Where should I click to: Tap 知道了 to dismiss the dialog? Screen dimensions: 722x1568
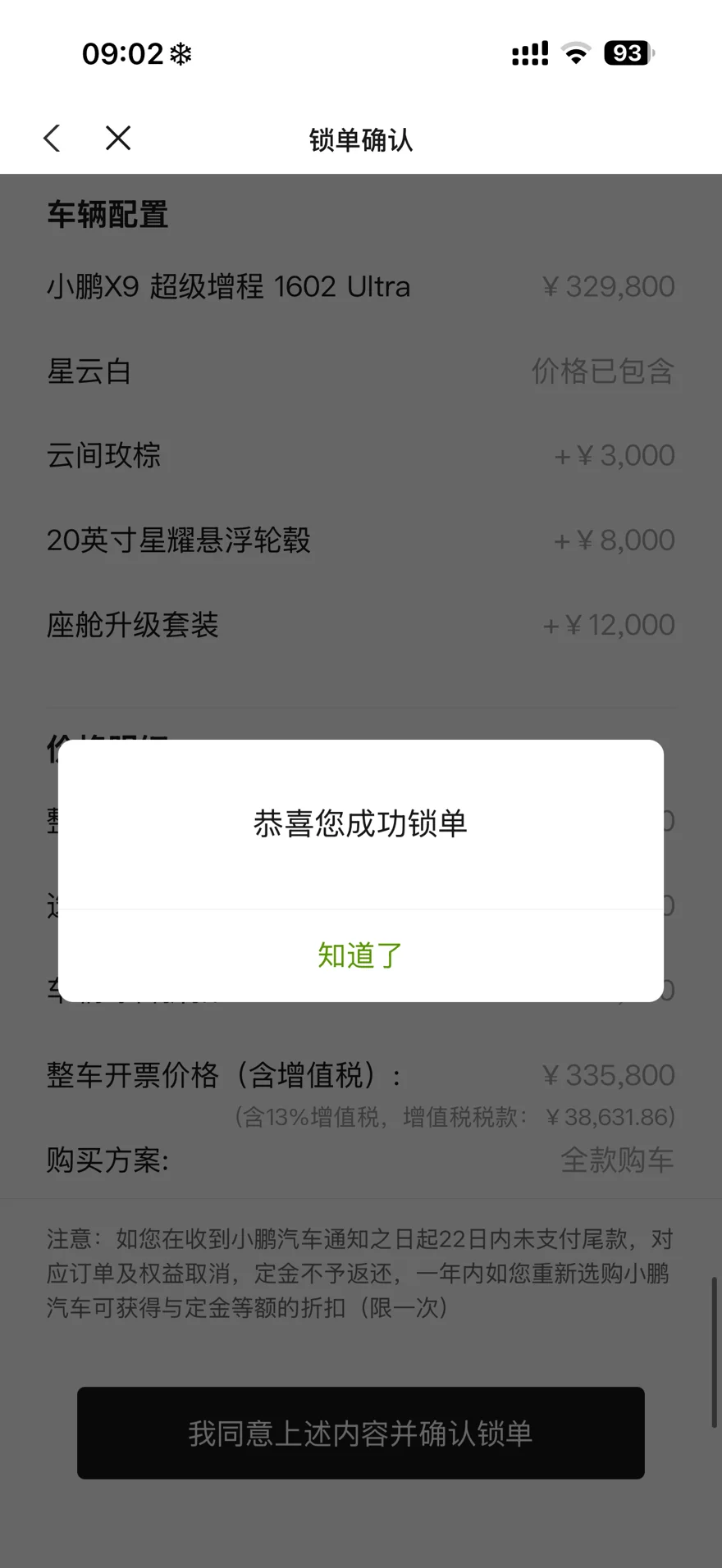[x=360, y=955]
